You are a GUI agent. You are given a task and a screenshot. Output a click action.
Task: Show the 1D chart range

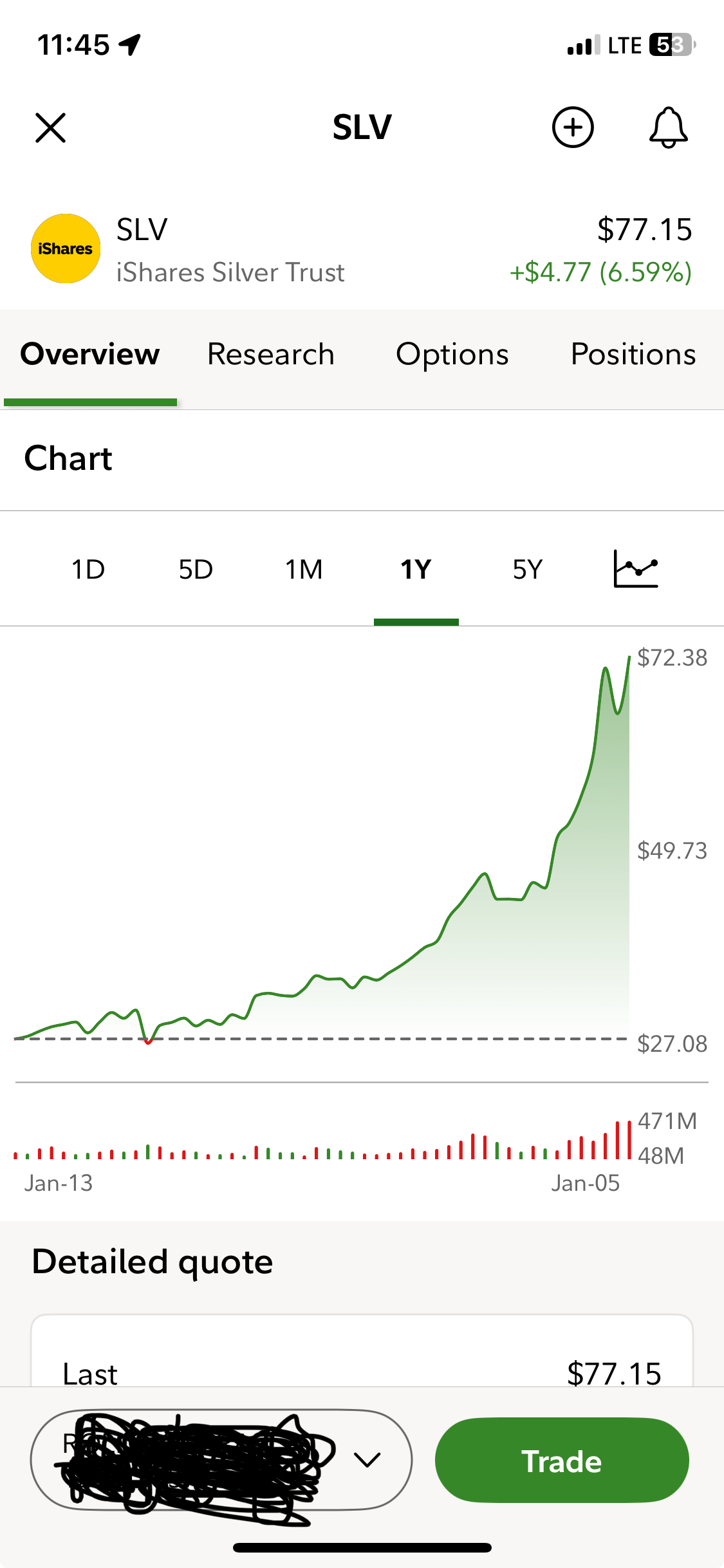(x=88, y=570)
